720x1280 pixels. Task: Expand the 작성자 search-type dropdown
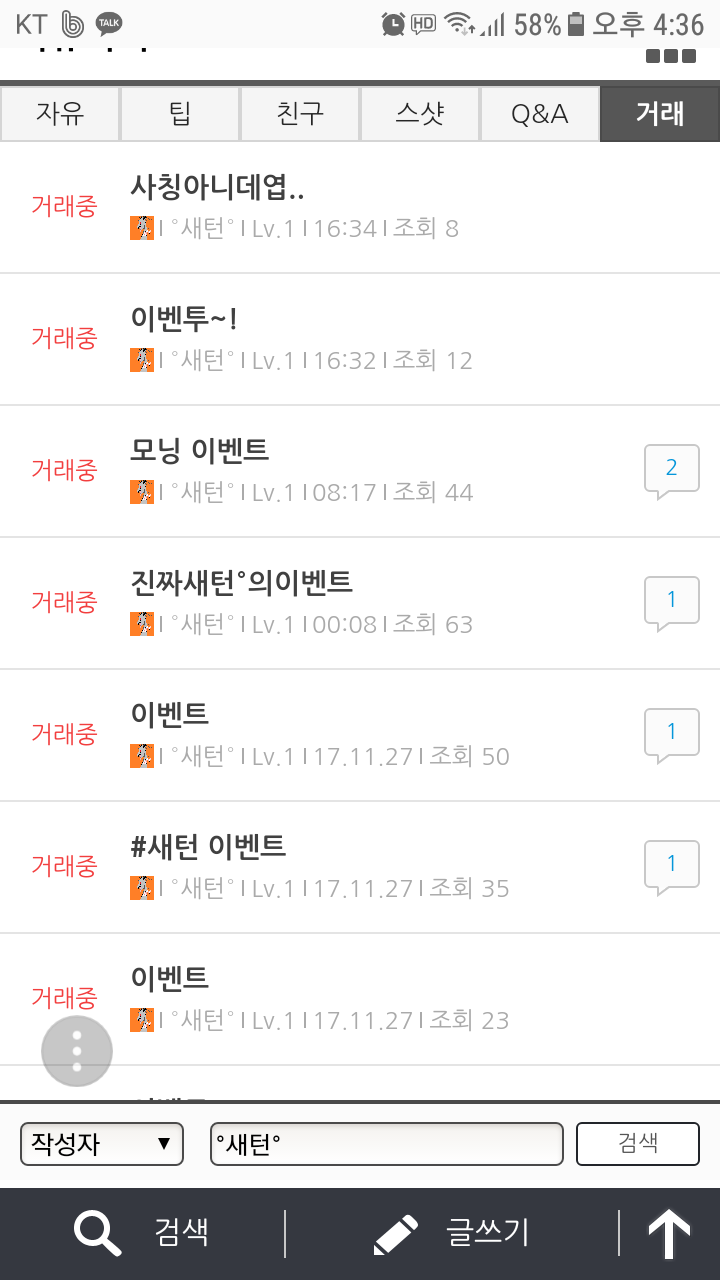102,1144
